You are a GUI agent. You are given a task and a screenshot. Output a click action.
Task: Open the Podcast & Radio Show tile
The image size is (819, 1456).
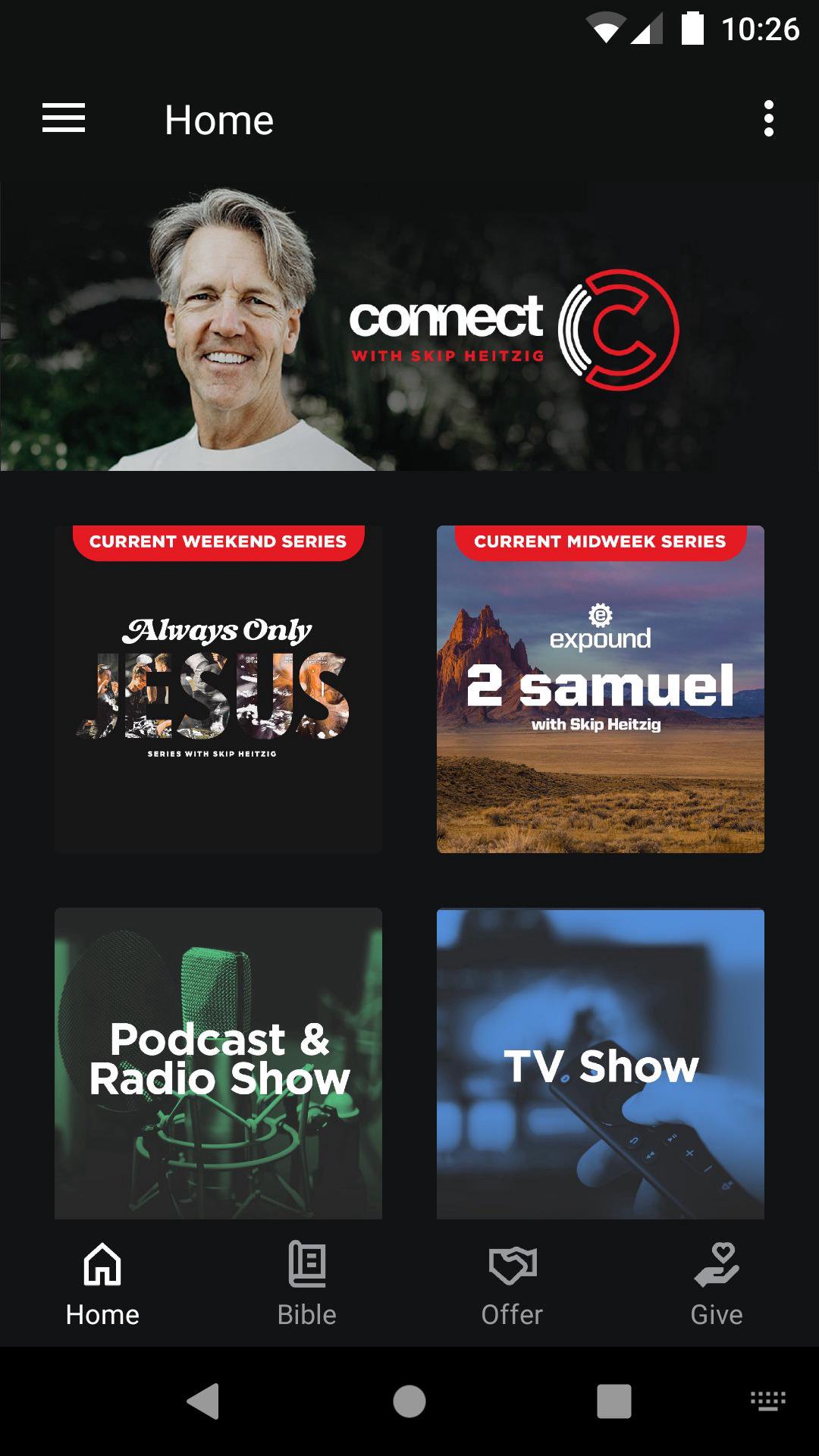218,1062
